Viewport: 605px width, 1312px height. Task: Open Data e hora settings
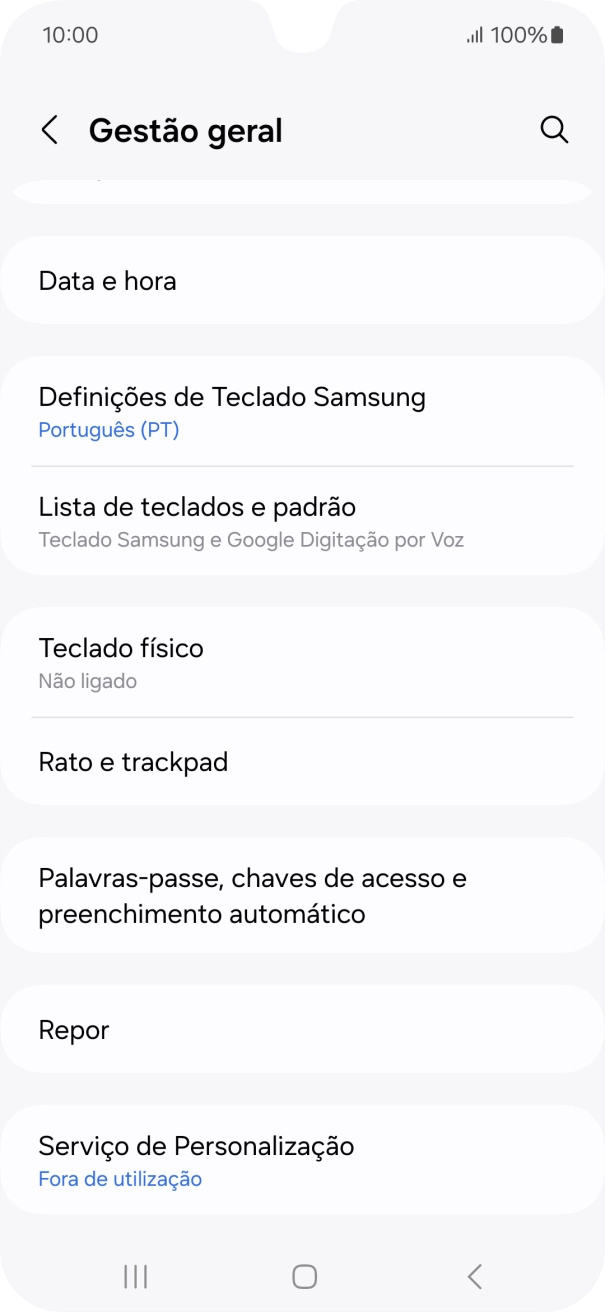coord(302,281)
